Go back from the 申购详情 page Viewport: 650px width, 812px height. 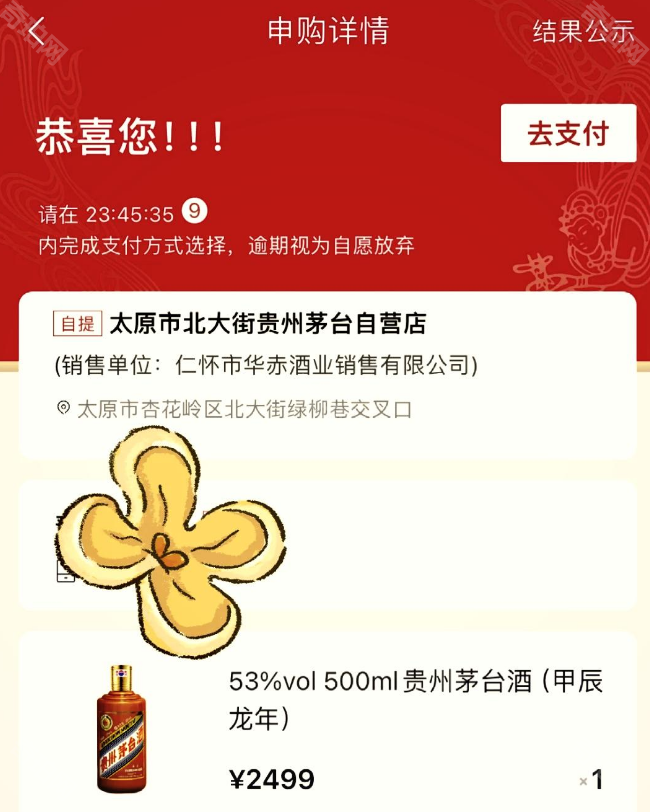37,32
